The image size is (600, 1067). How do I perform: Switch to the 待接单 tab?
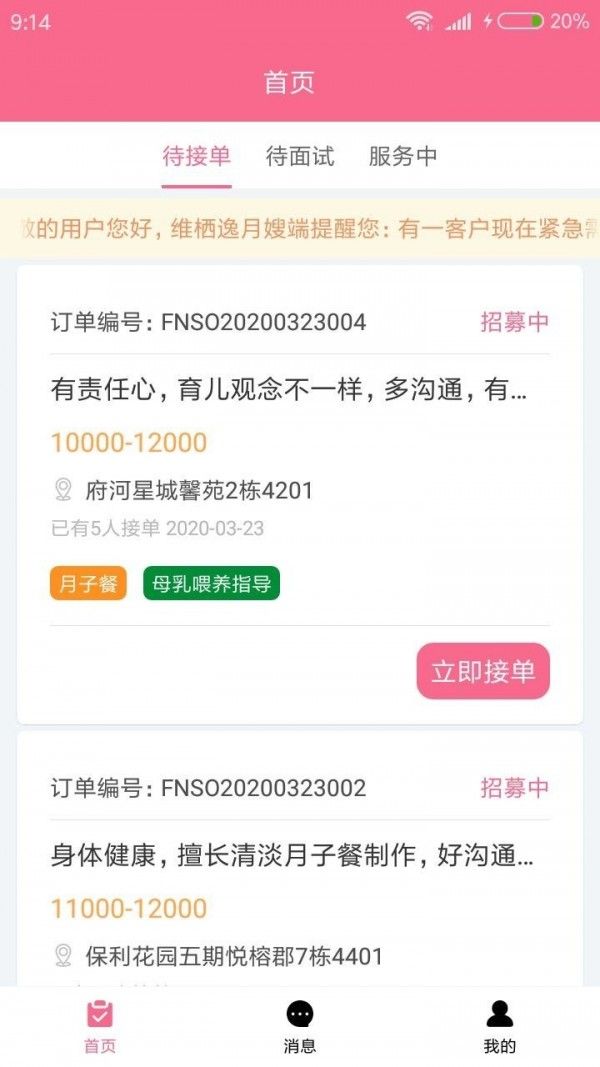click(x=197, y=157)
